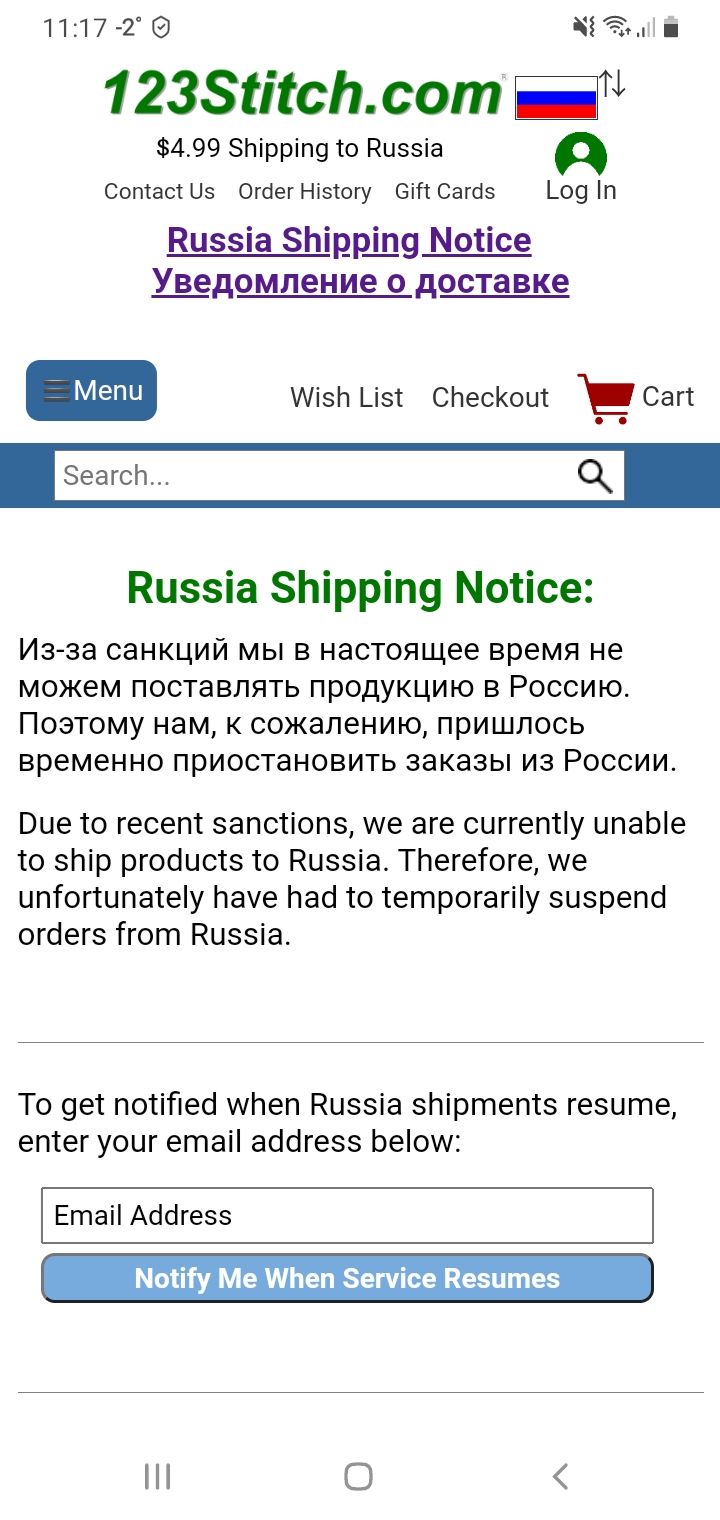Tap the magnifier search icon

point(595,476)
